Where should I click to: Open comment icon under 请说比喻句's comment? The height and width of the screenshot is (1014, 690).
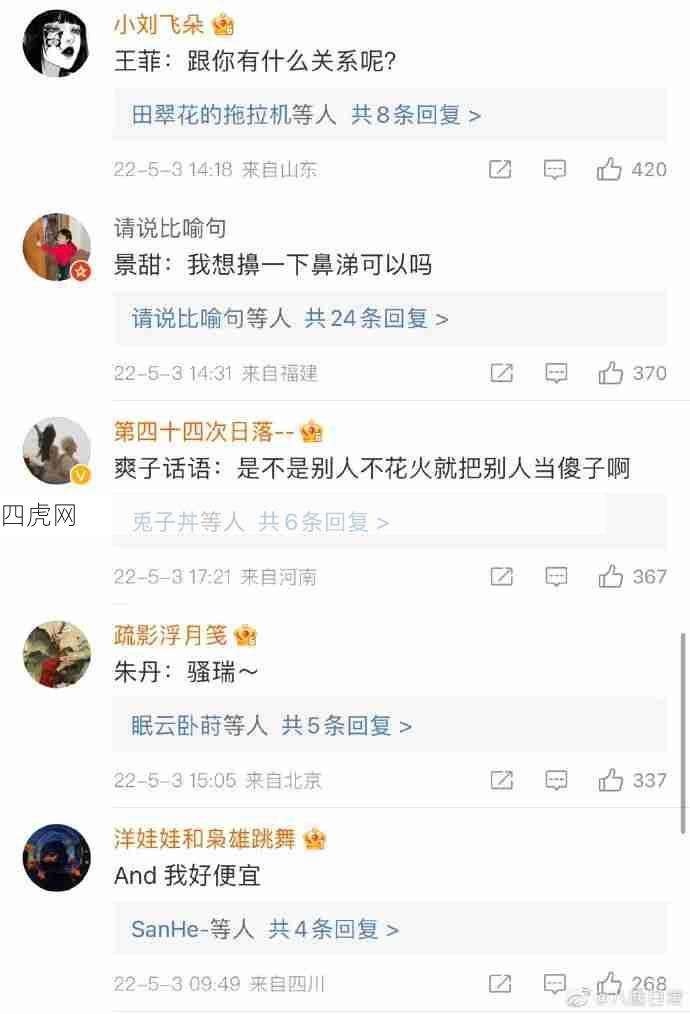click(x=555, y=373)
